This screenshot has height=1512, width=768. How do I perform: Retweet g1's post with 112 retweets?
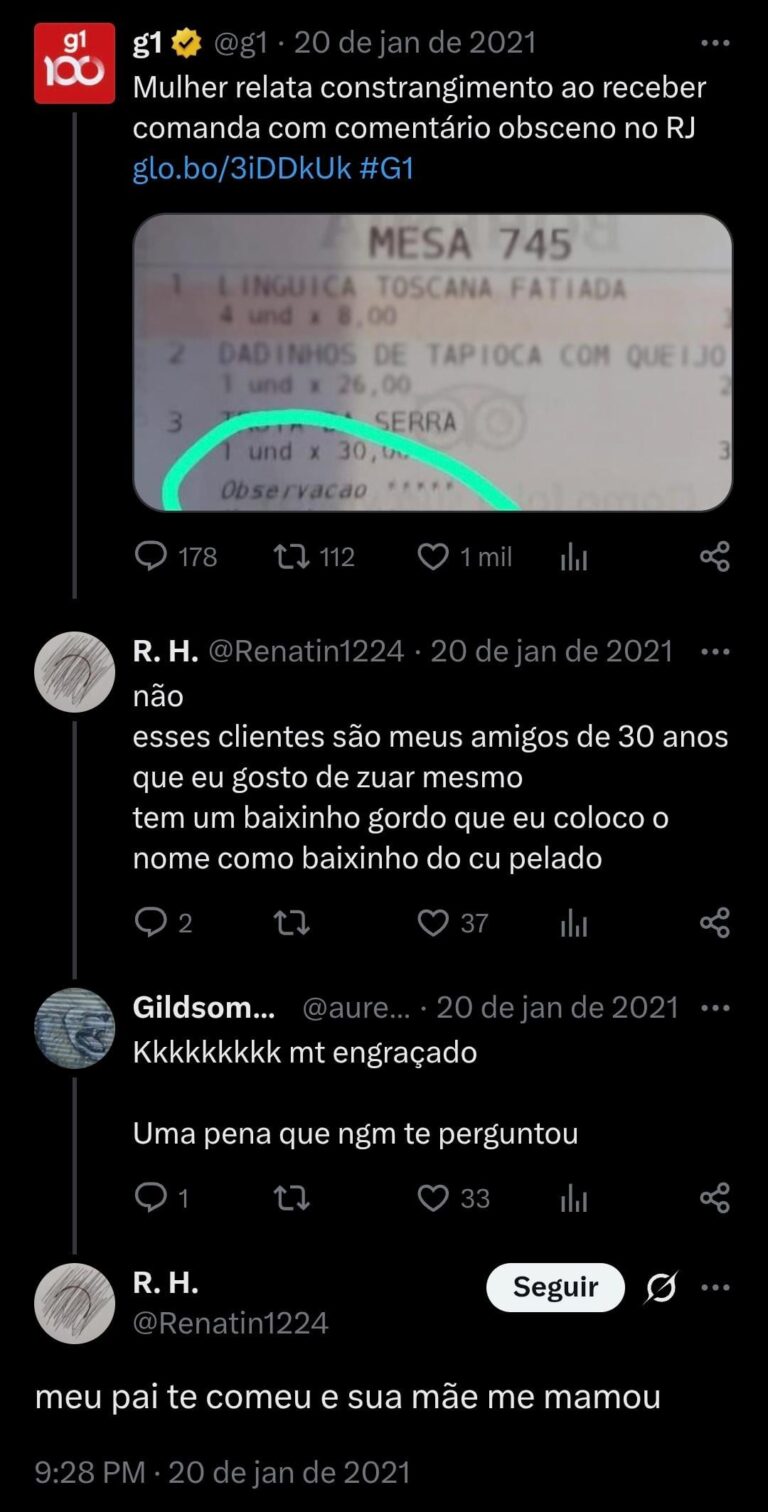pos(292,557)
